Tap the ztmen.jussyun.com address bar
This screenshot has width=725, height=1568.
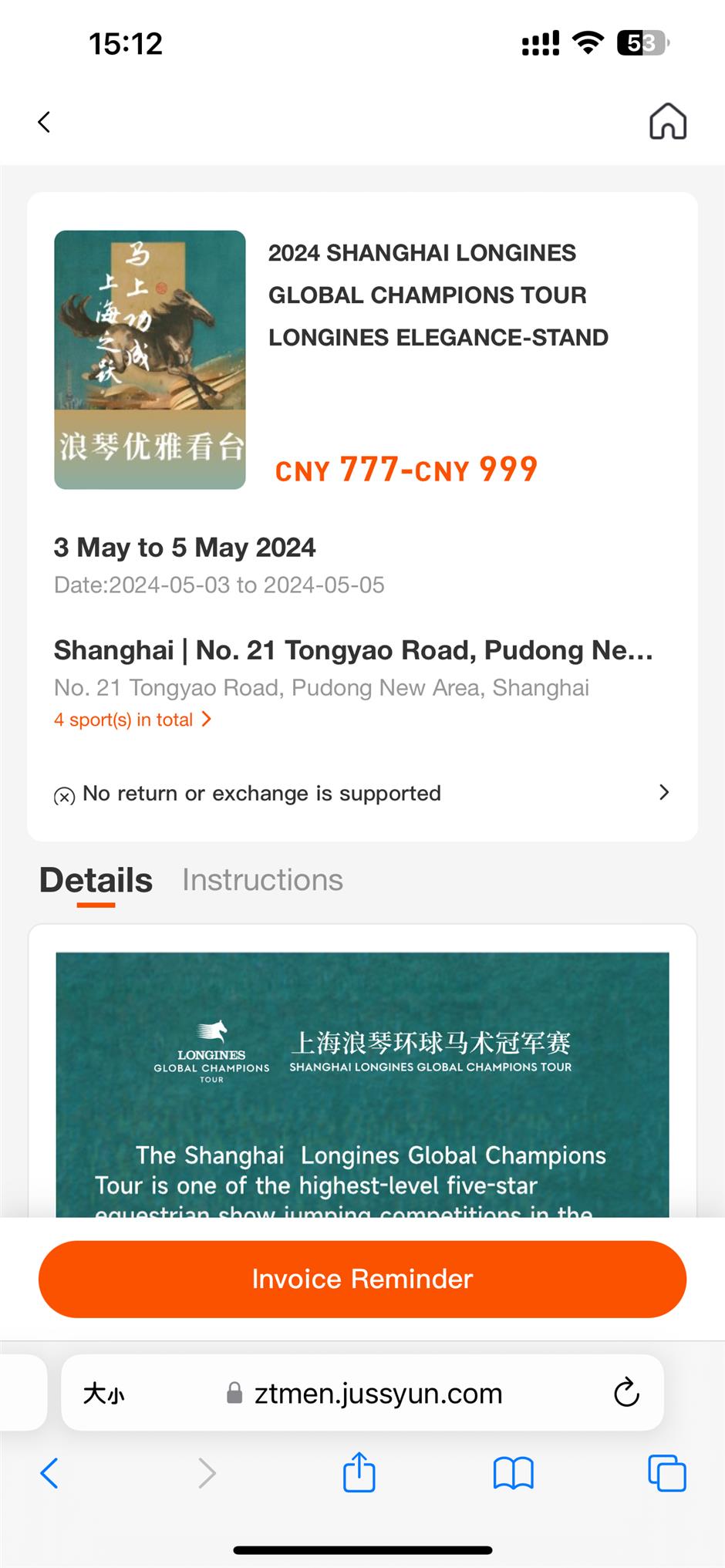[378, 1394]
